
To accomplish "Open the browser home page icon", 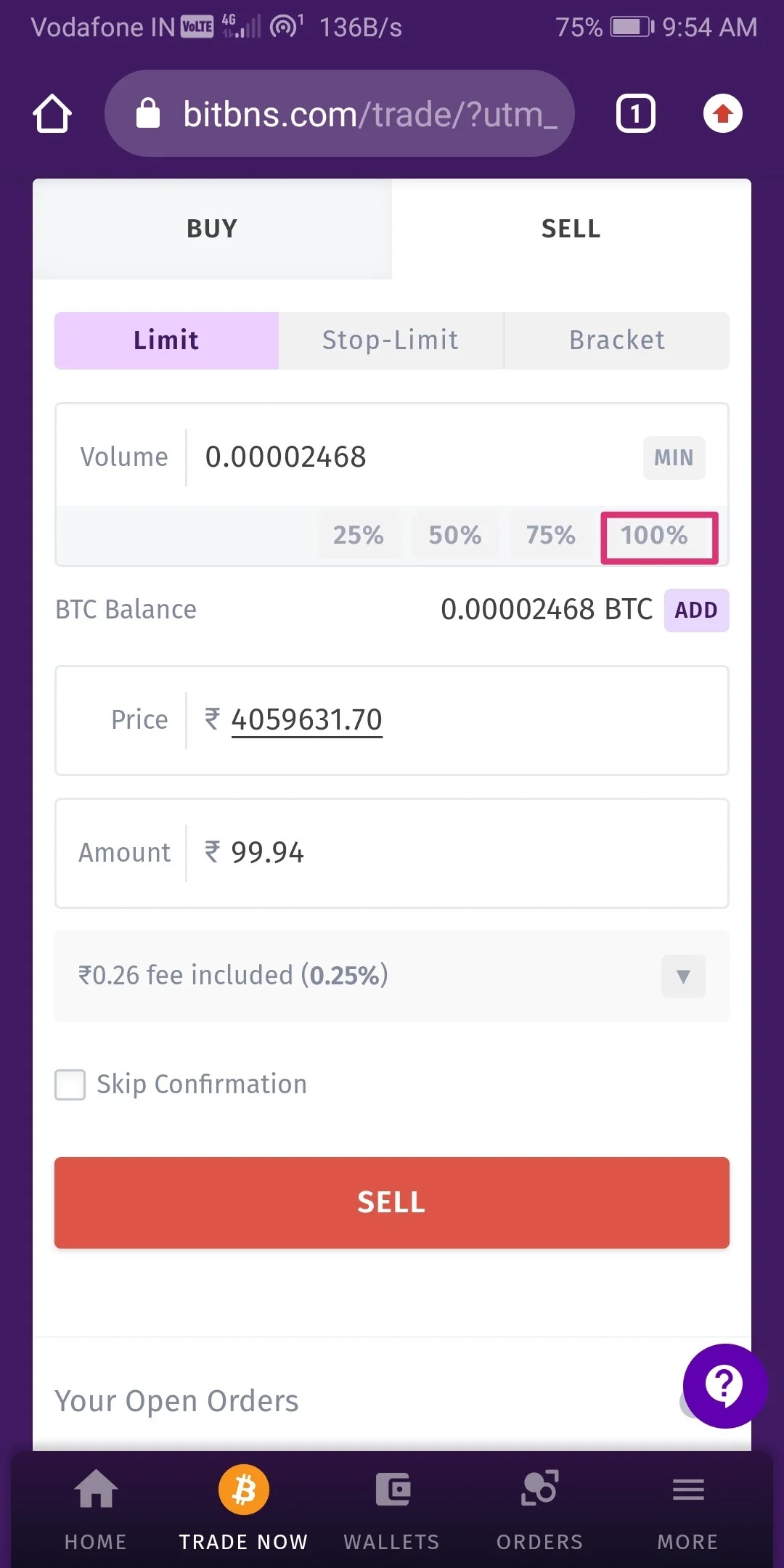I will tap(52, 114).
